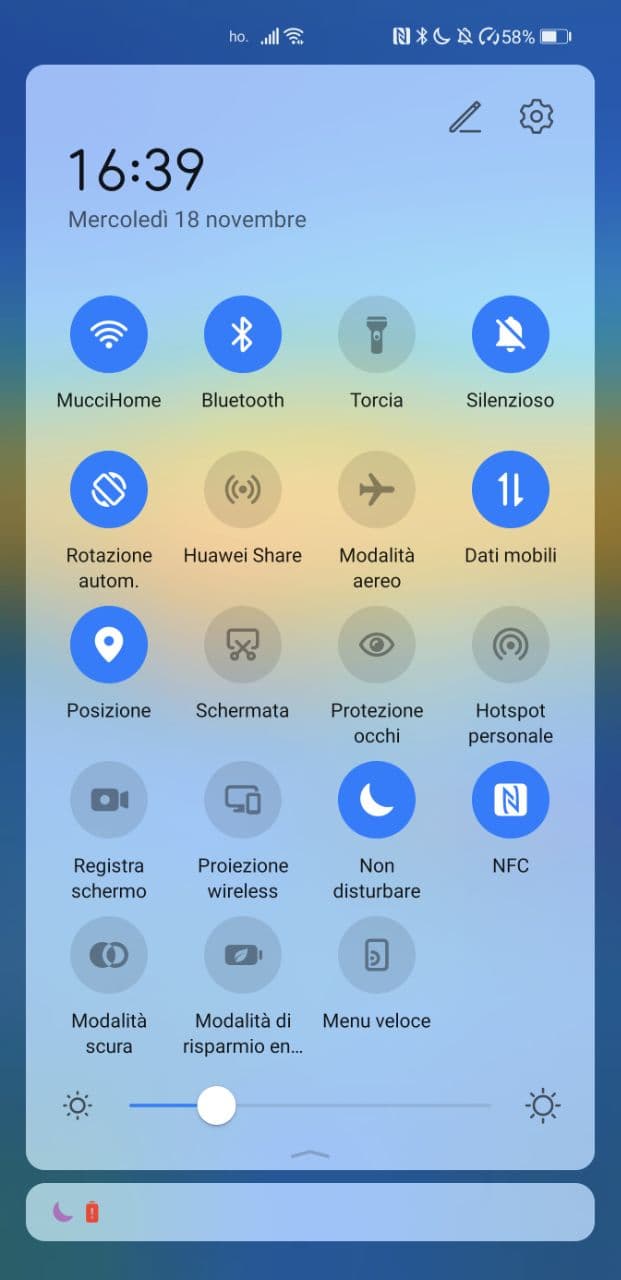621x1280 pixels.
Task: Disable Rotazione autom.
Action: click(x=109, y=489)
